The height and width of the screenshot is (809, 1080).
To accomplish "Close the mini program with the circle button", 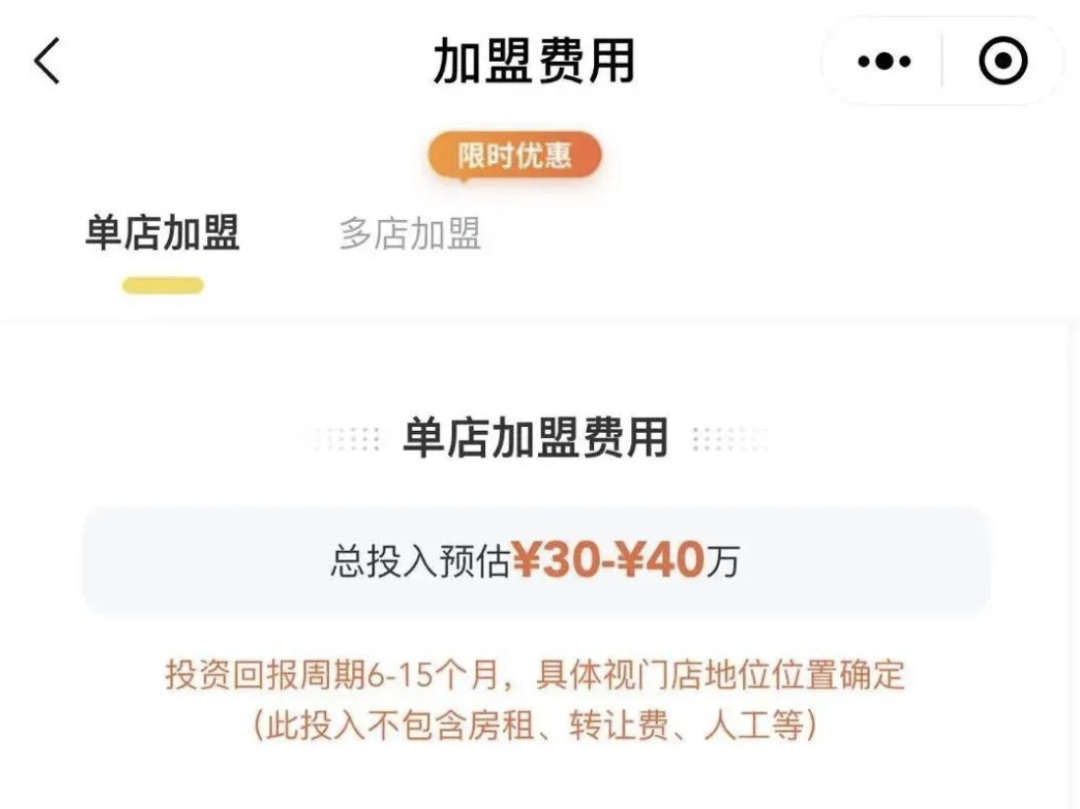I will coord(1002,62).
